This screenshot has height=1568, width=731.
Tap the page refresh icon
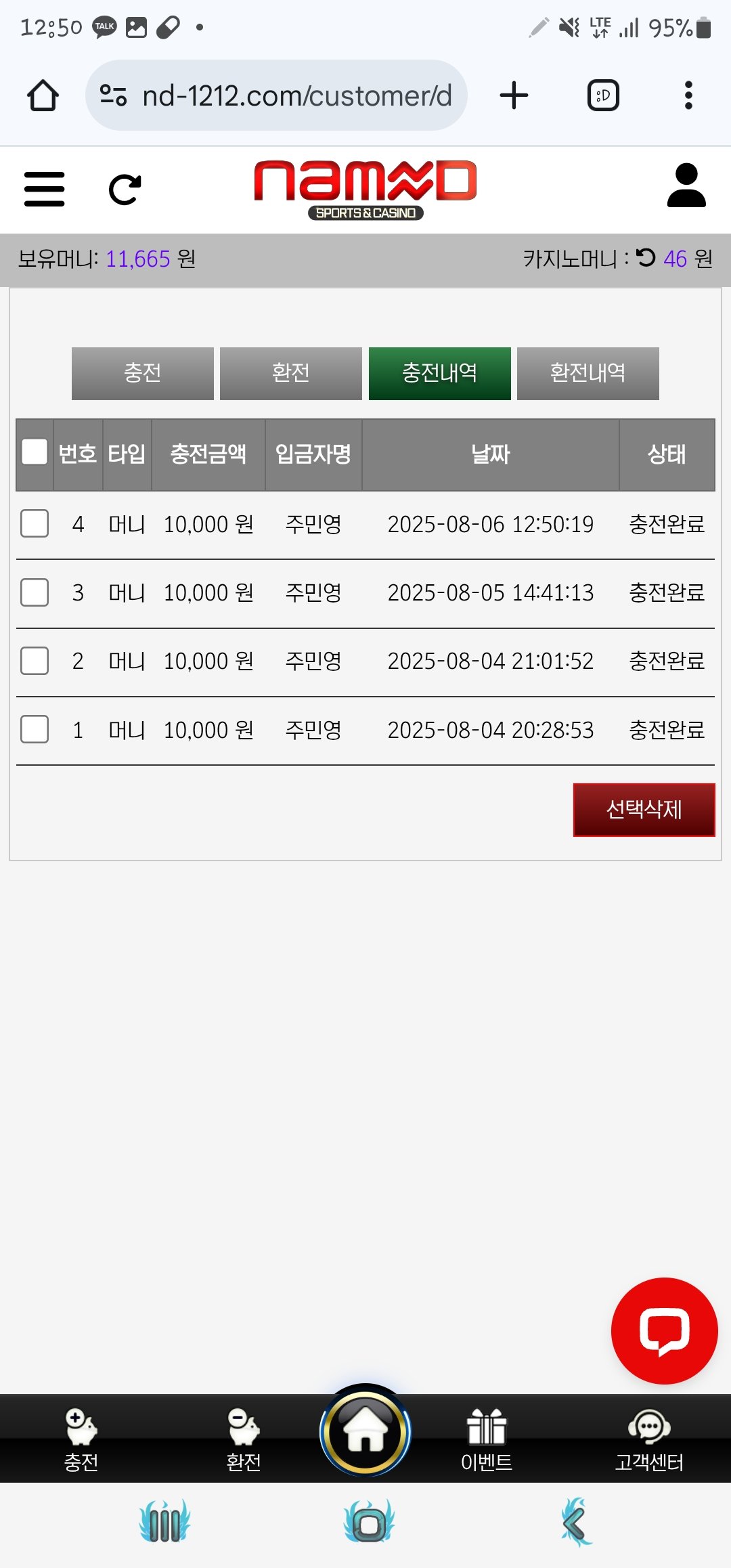[125, 190]
